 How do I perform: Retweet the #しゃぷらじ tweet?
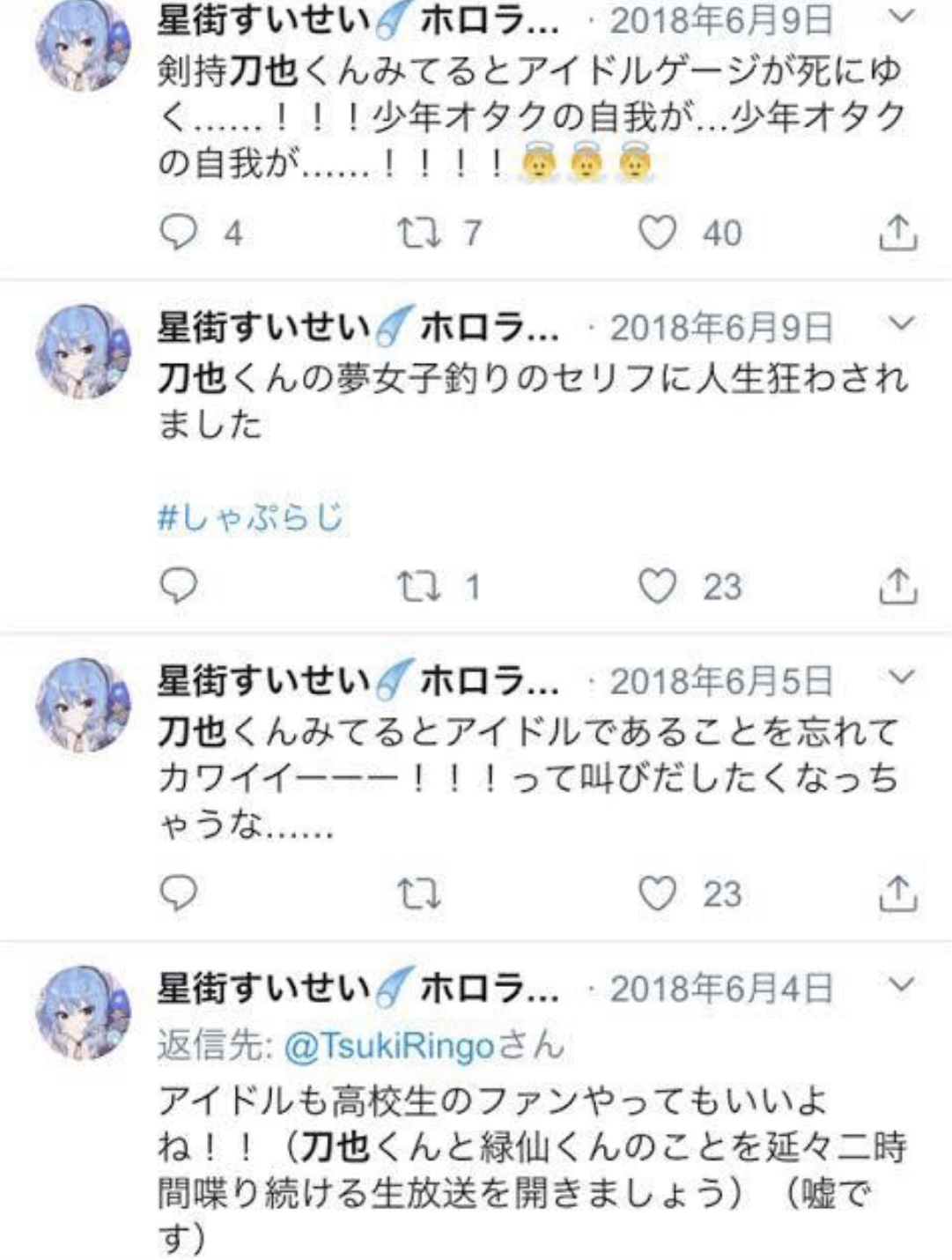419,586
